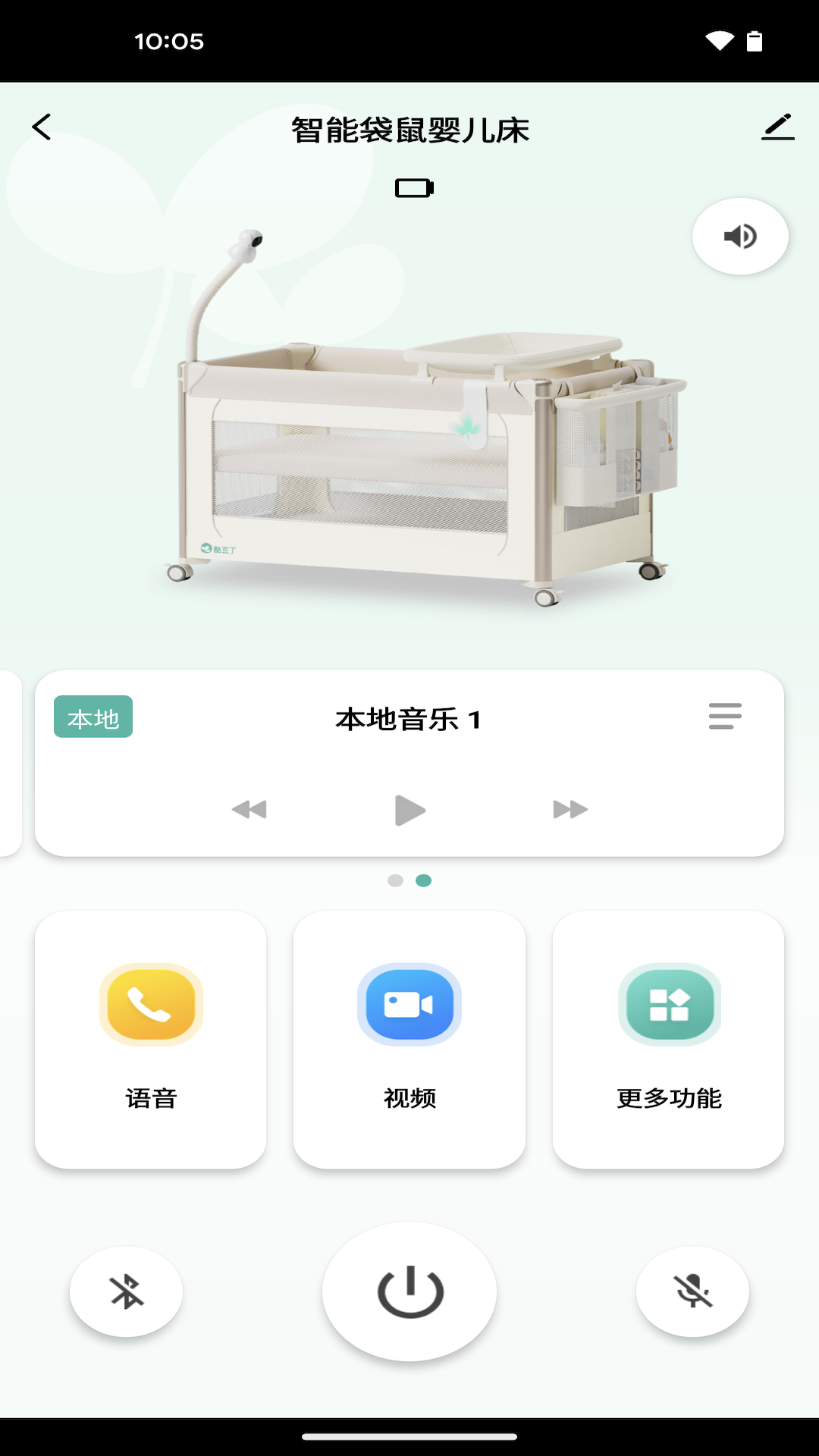
Task: Toggle the microphone mute button
Action: tap(692, 1291)
